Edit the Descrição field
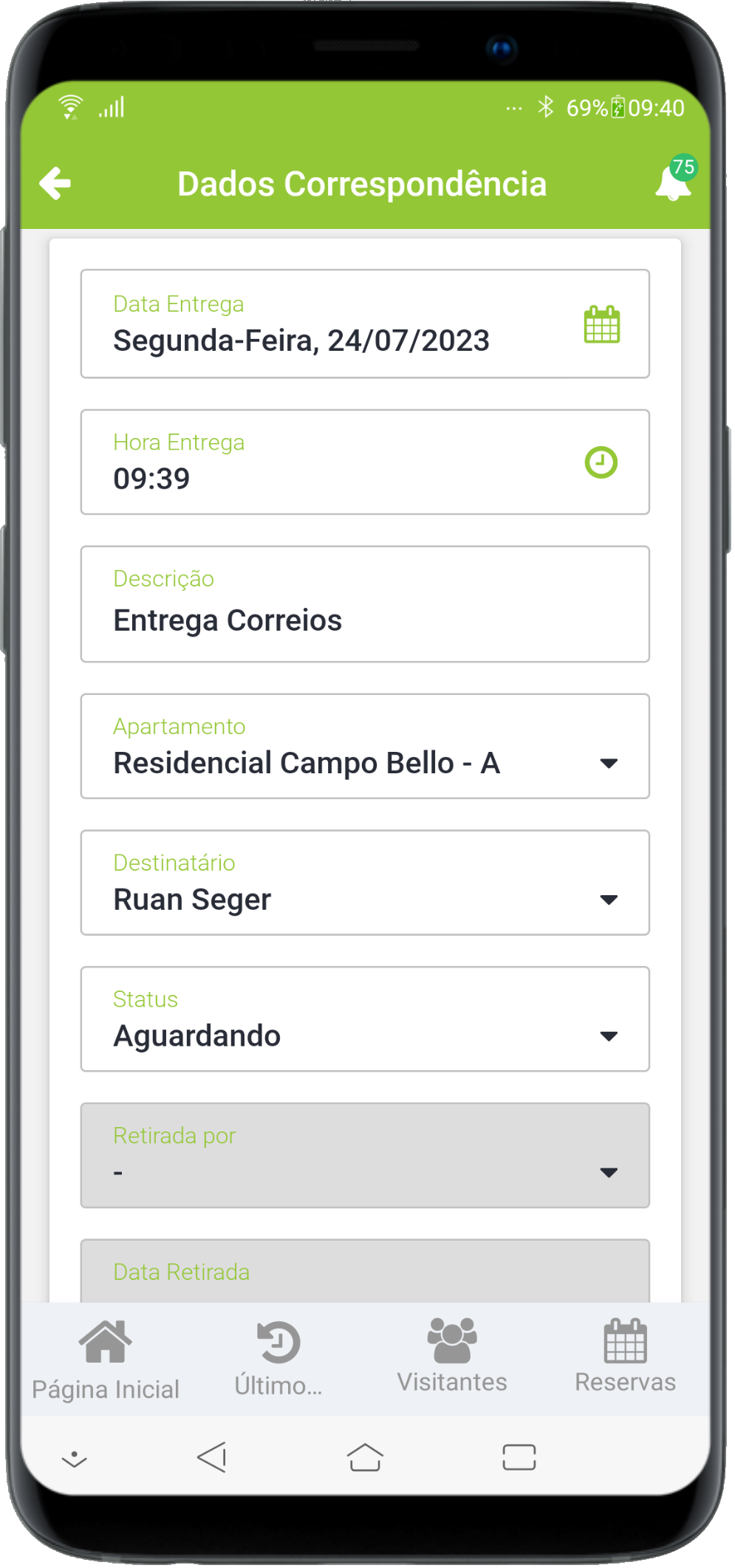The width and height of the screenshot is (735, 1568). pyautogui.click(x=366, y=620)
